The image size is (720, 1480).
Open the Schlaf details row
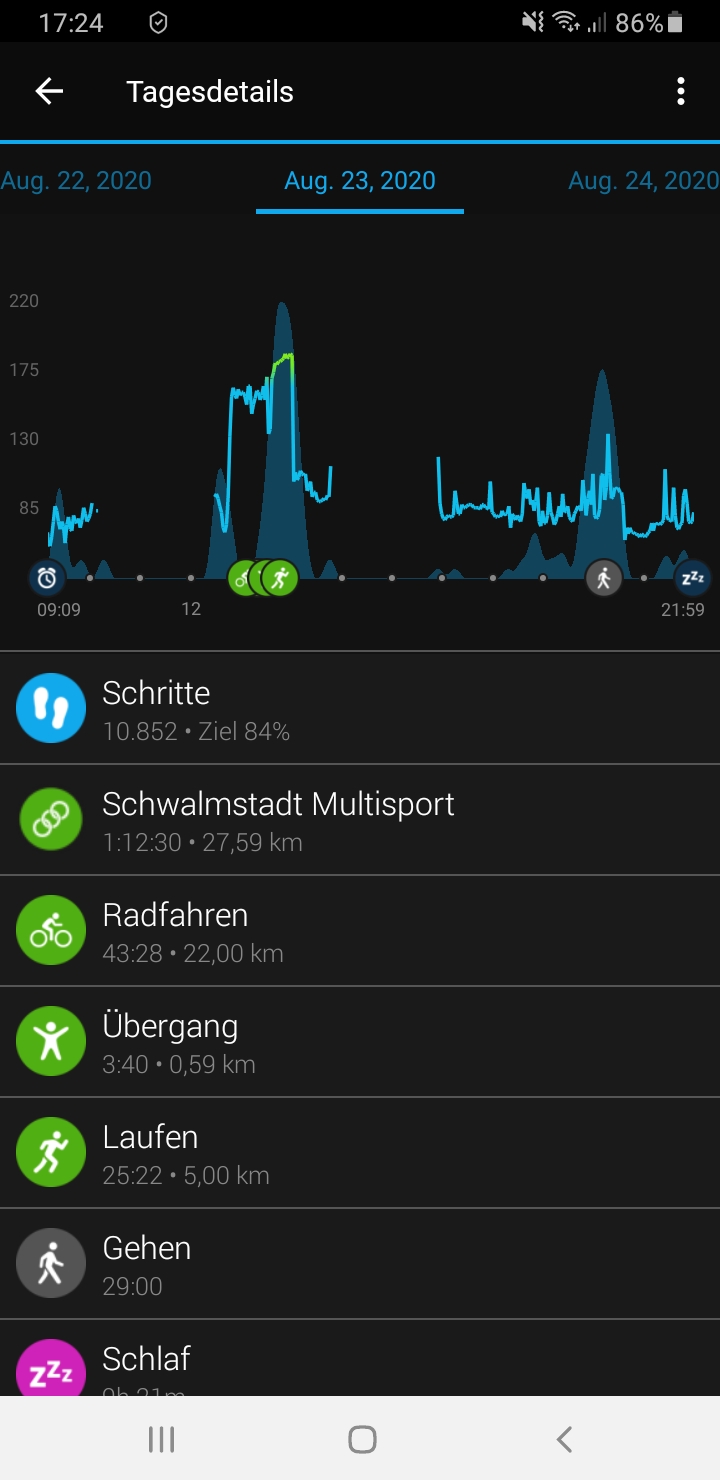[360, 1364]
